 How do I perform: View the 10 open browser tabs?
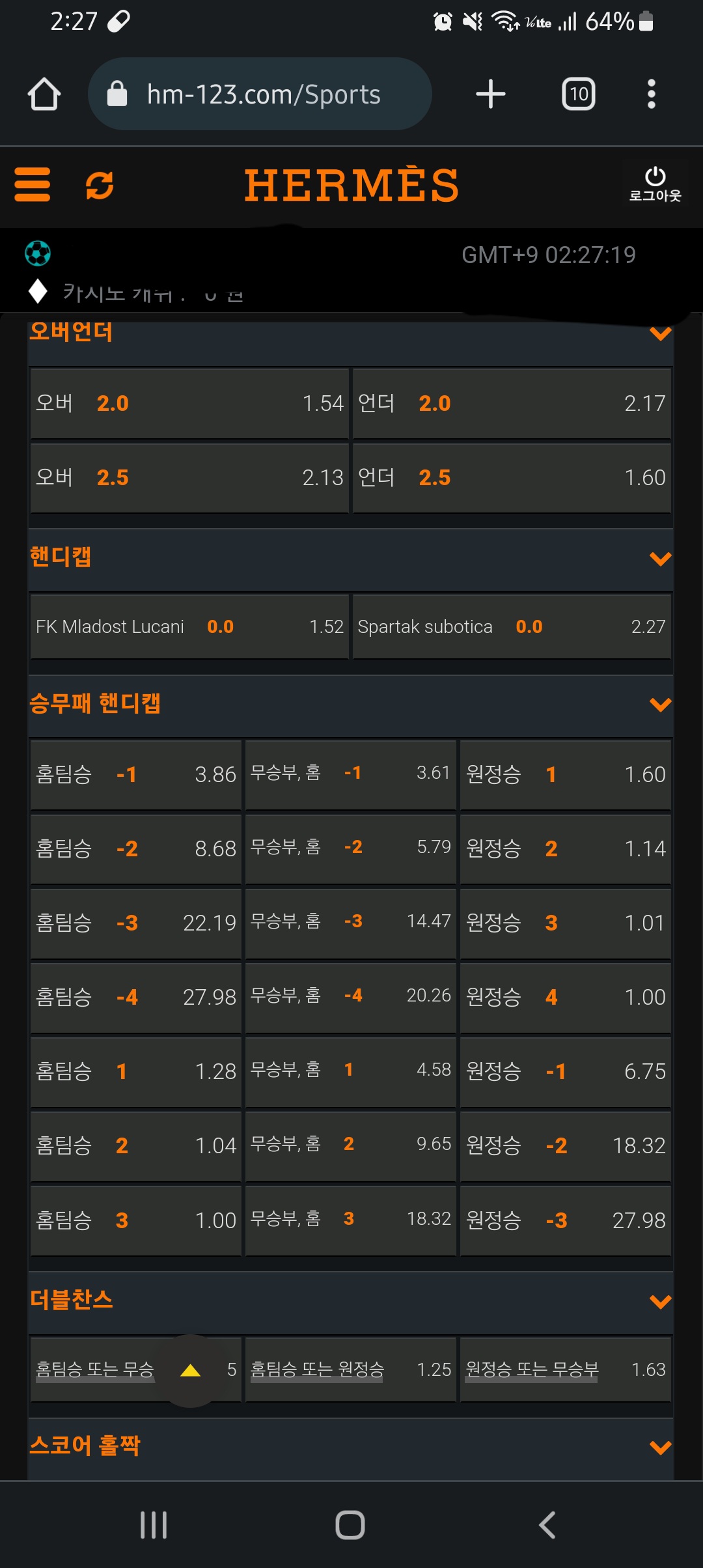click(579, 94)
